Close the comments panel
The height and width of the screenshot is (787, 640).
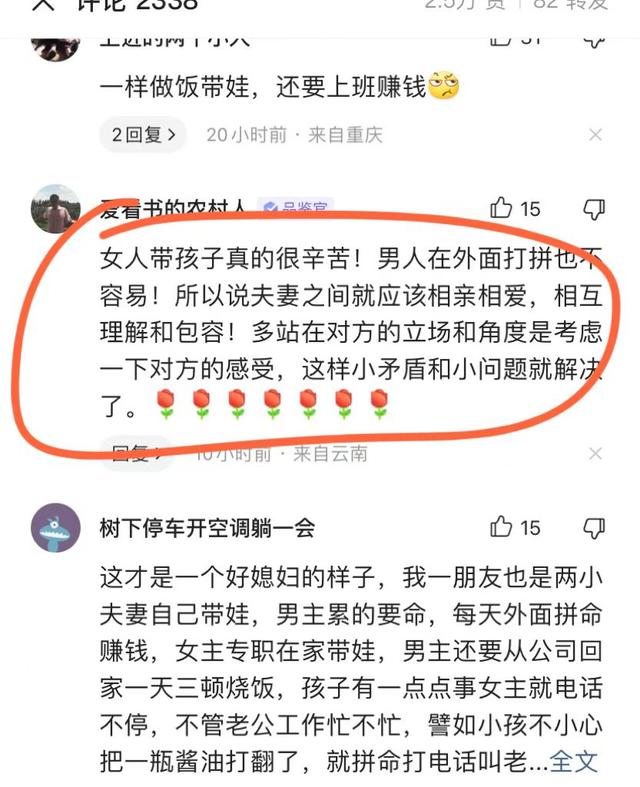point(41,5)
